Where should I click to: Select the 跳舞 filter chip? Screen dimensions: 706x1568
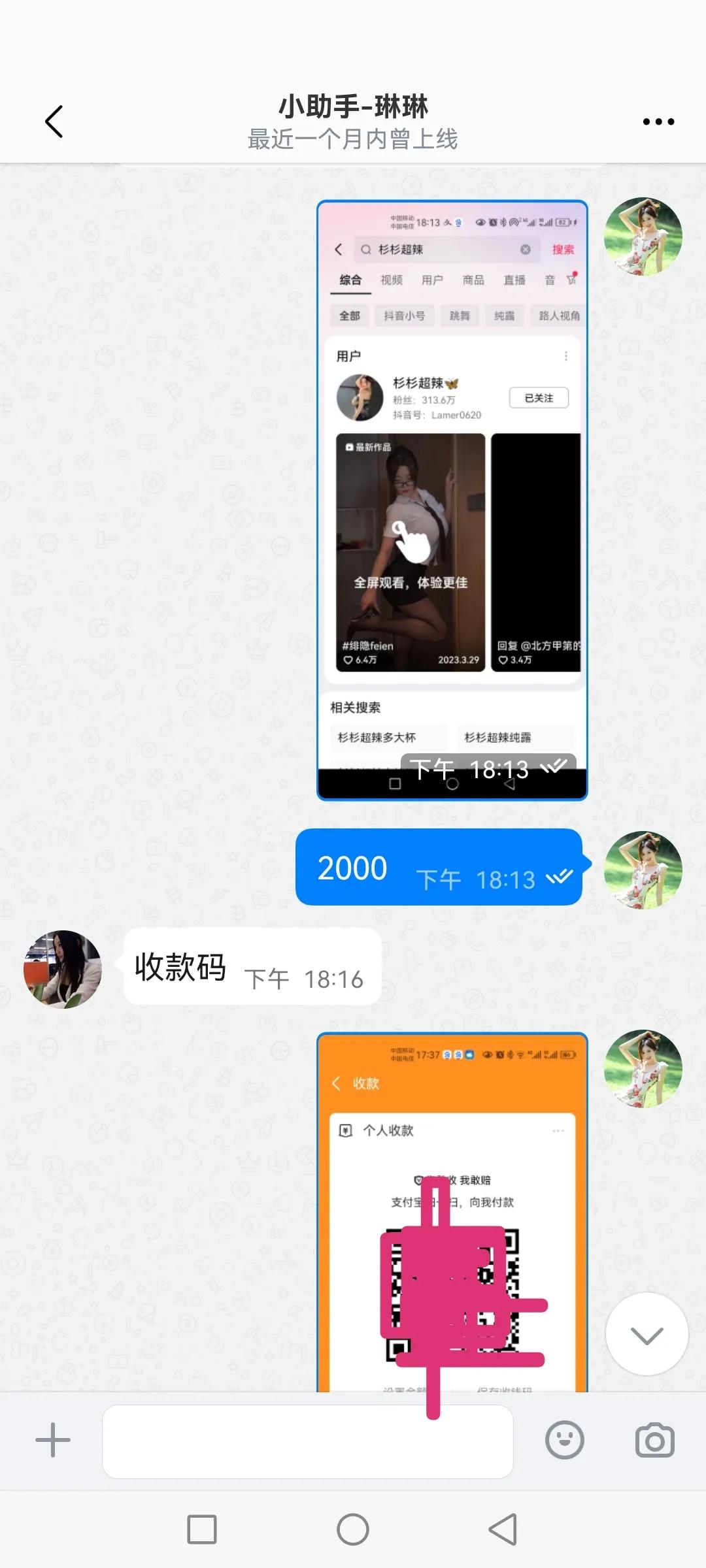point(460,316)
